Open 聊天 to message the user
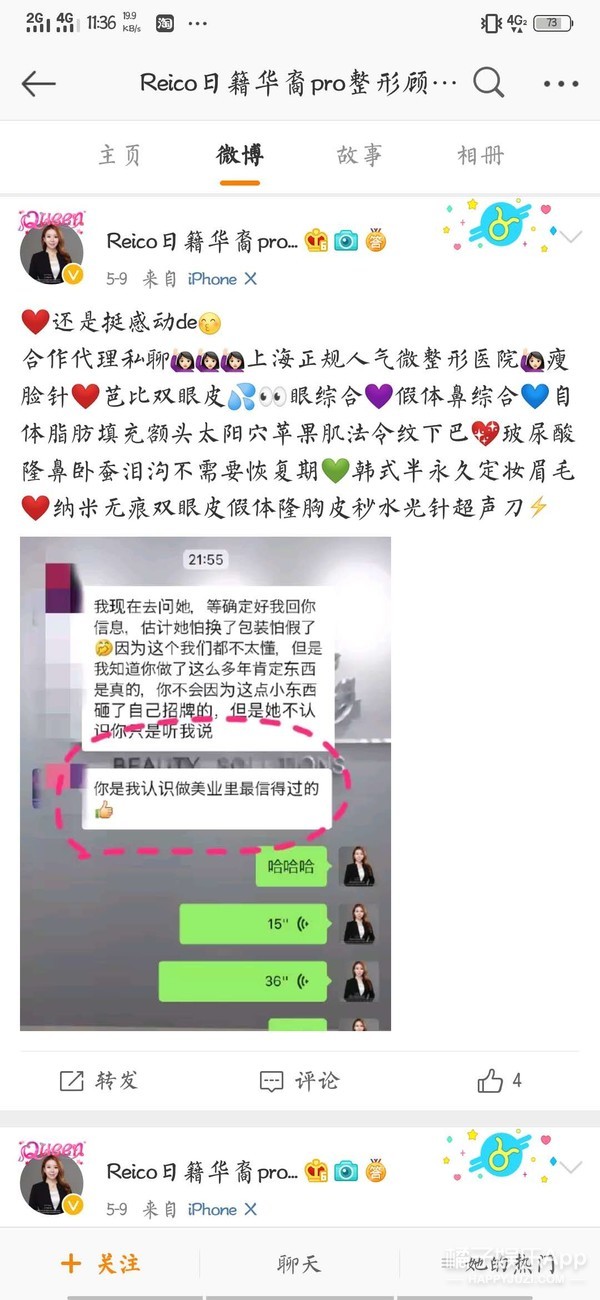600x1300 pixels. (x=299, y=1263)
